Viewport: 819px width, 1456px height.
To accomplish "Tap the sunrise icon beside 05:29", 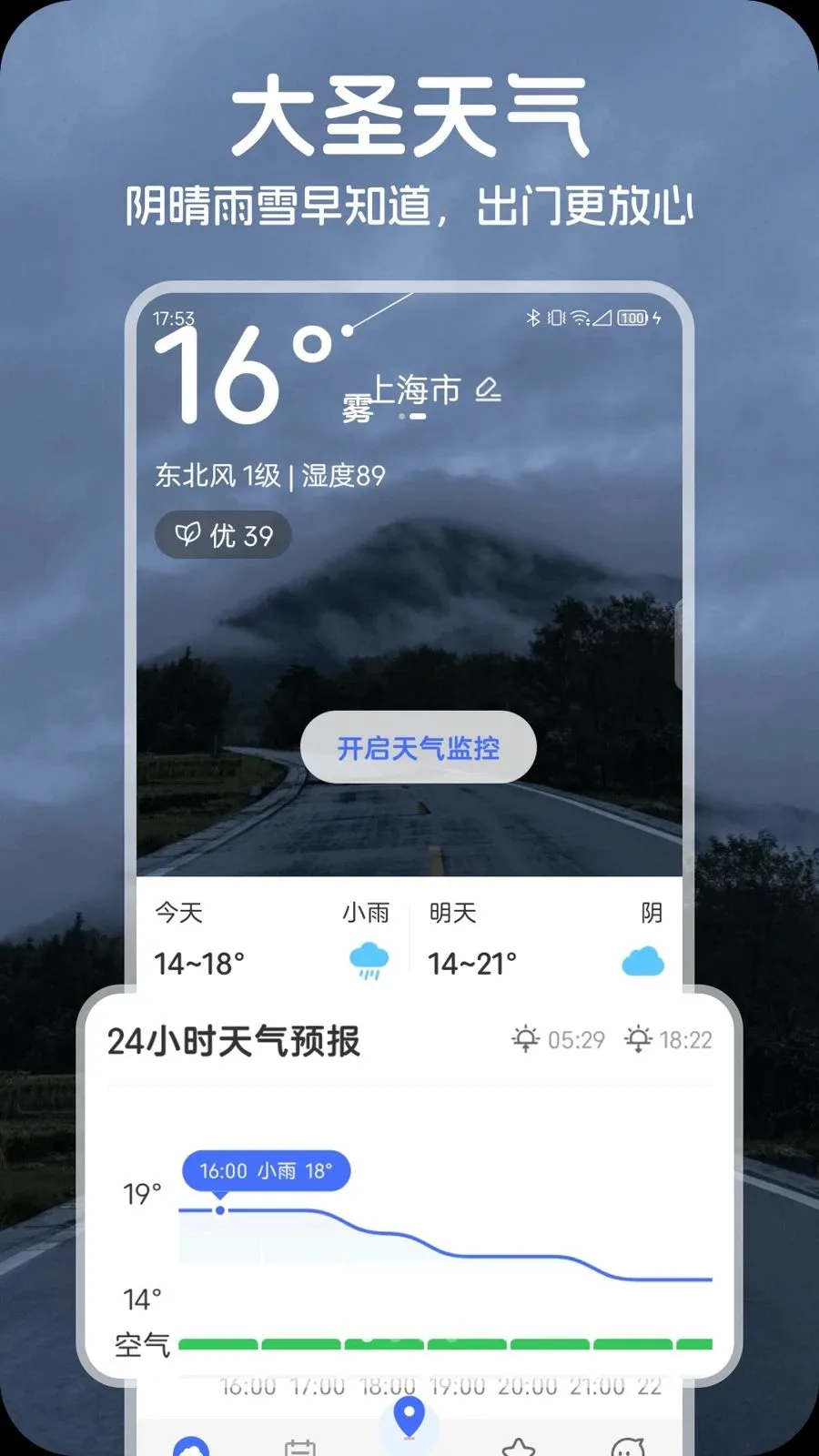I will pos(526,1037).
